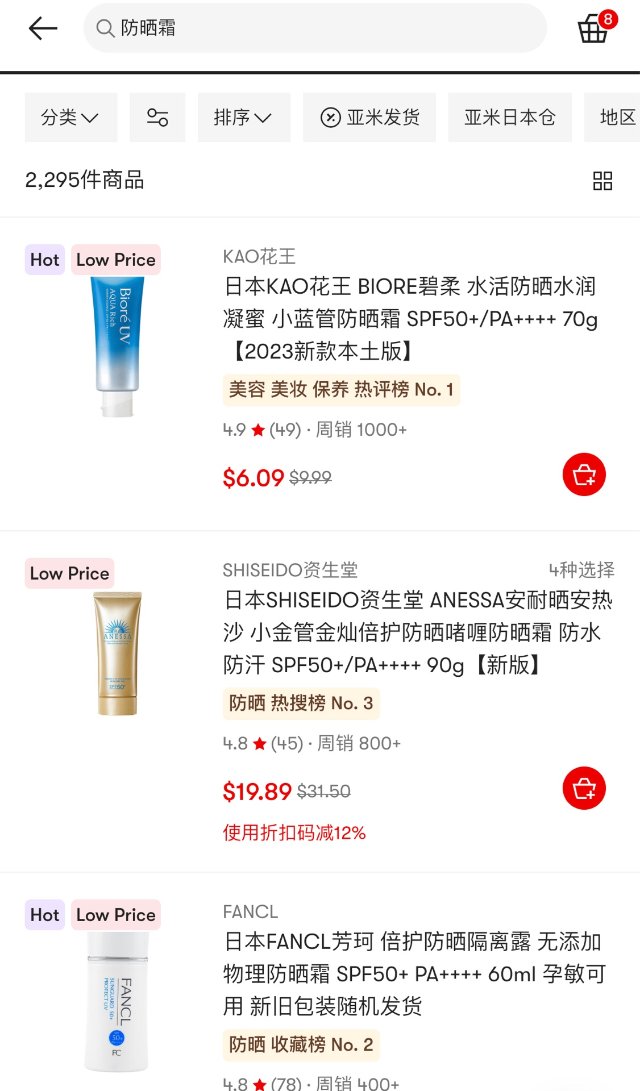
Task: Expand the 分类 category dropdown
Action: [x=70, y=118]
